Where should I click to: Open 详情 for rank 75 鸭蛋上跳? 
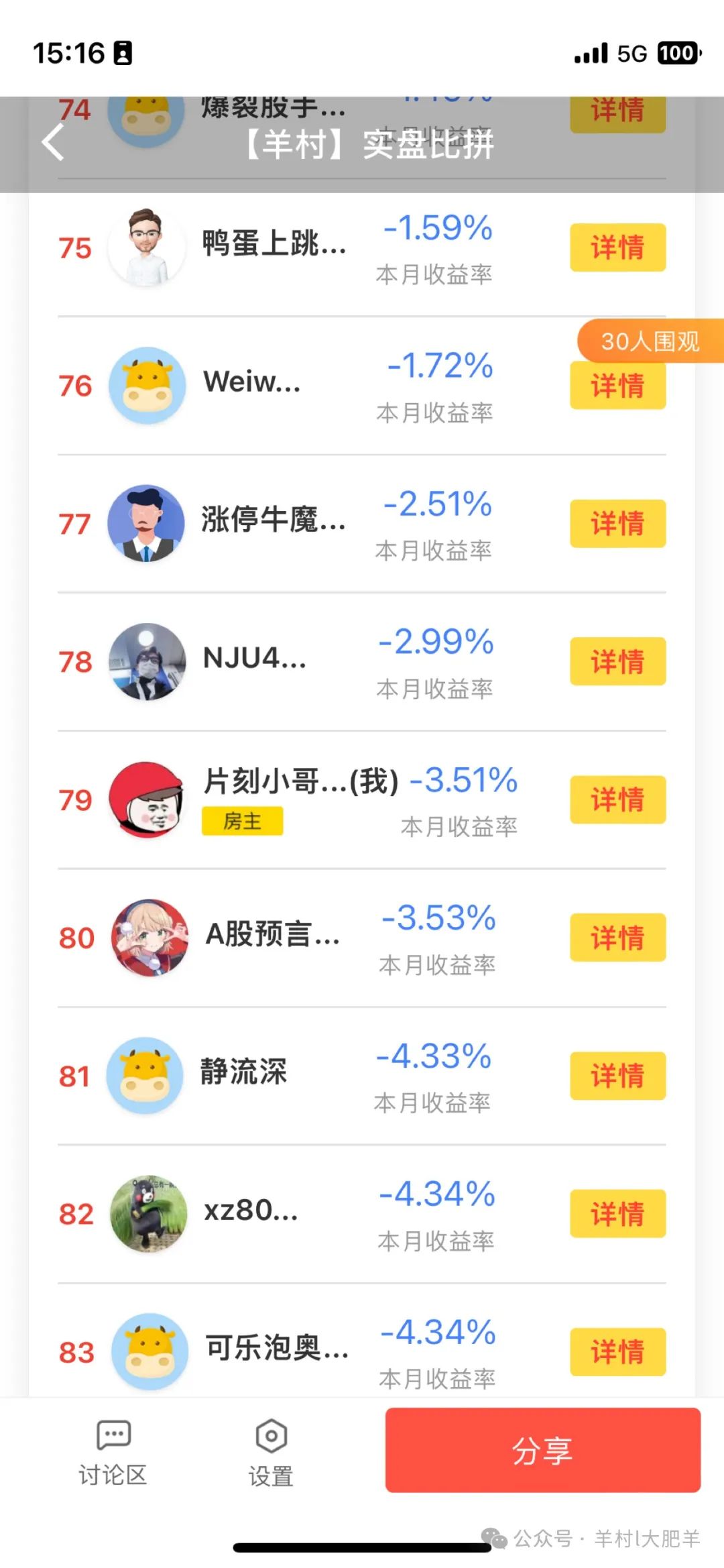point(617,247)
